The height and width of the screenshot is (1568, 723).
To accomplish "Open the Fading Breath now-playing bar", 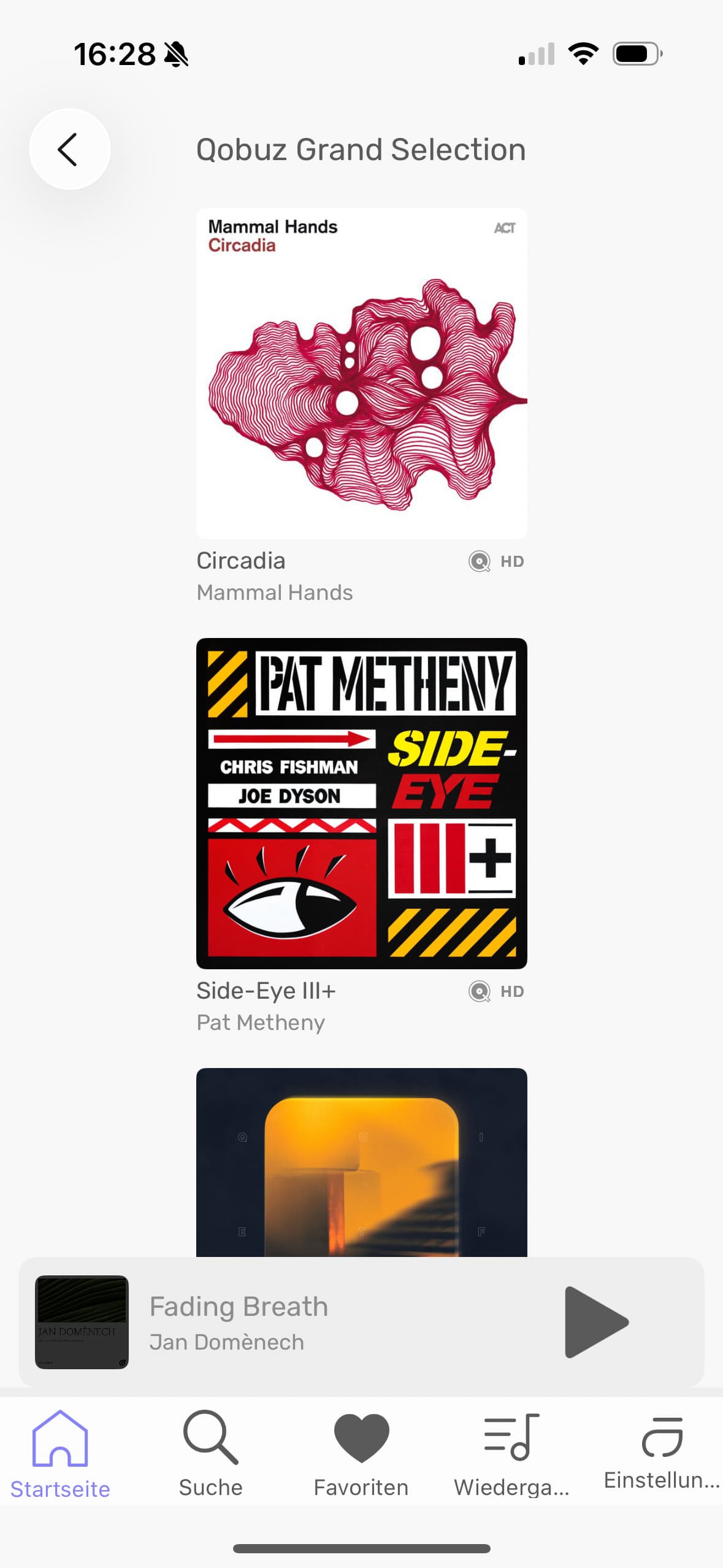I will 307,1322.
